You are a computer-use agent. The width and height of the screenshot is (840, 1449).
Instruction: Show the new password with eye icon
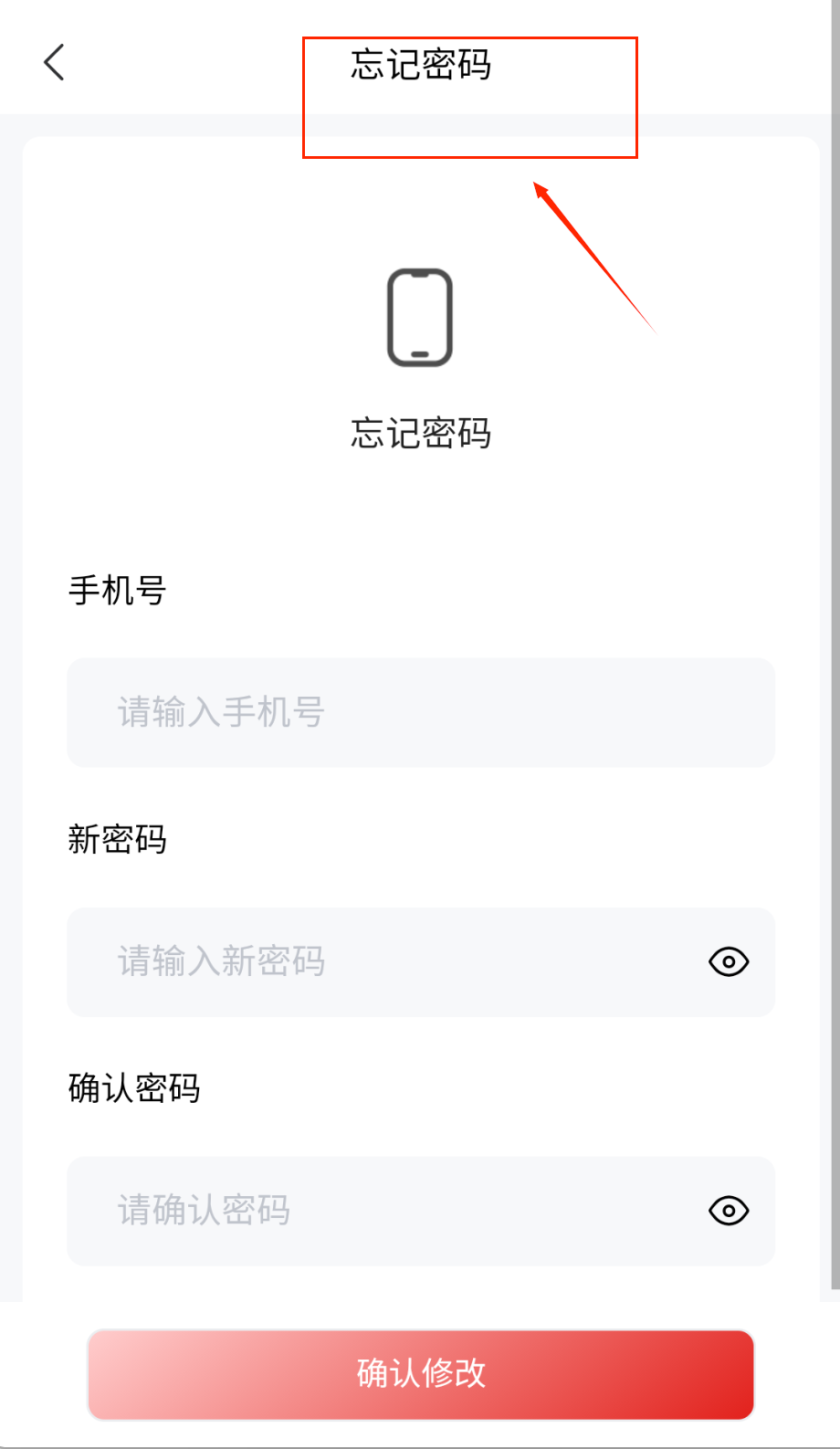click(729, 961)
